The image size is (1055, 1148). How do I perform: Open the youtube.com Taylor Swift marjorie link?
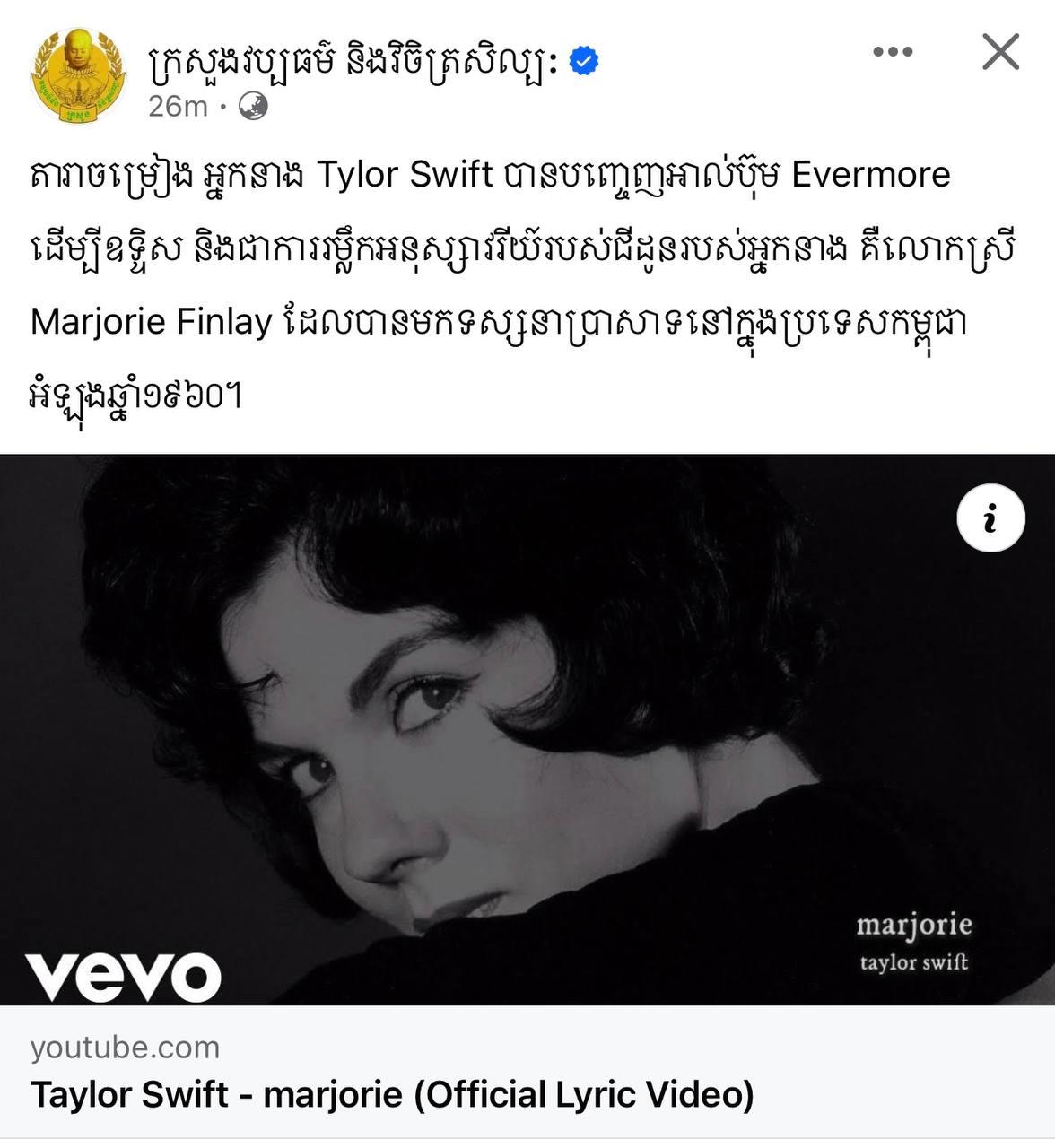(x=392, y=1094)
